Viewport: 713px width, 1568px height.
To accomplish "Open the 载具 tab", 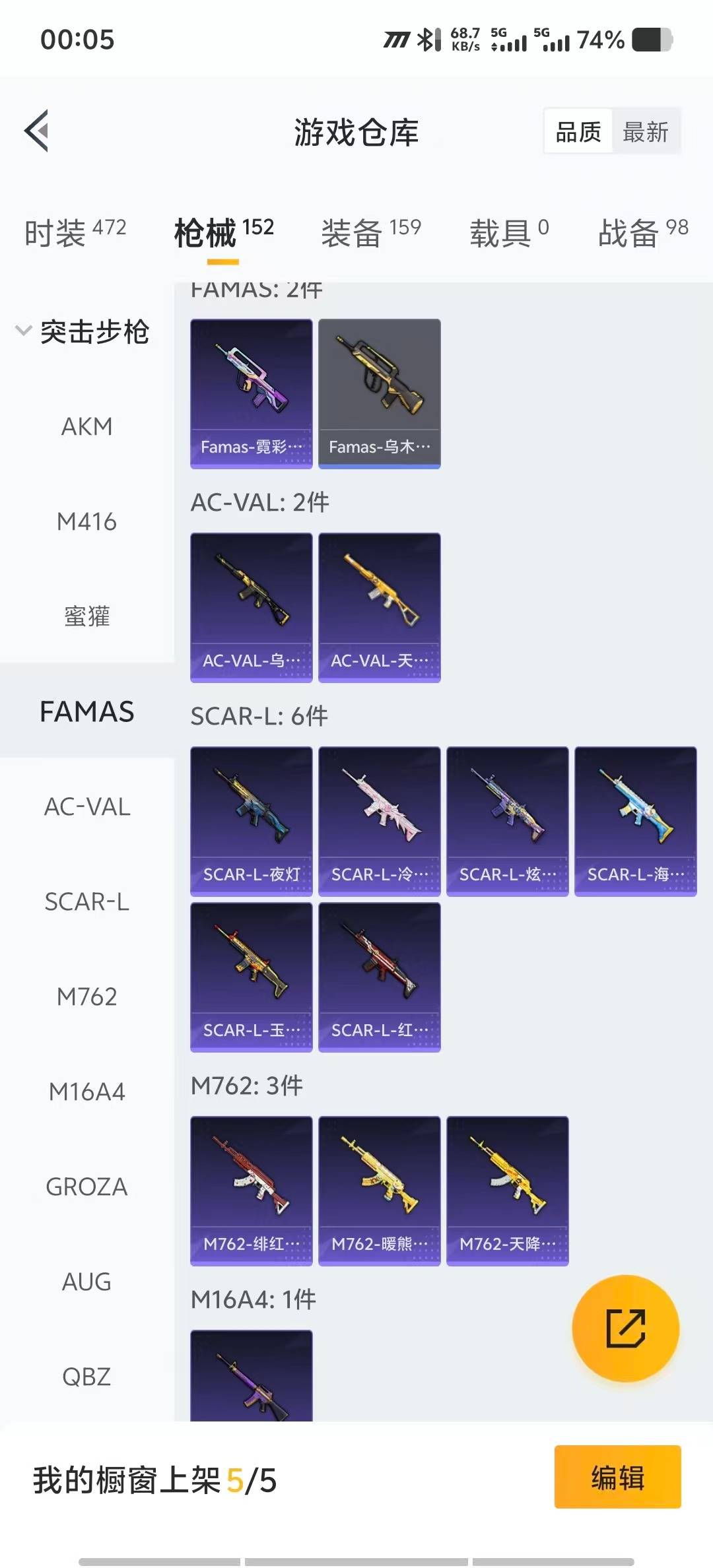I will [x=508, y=232].
